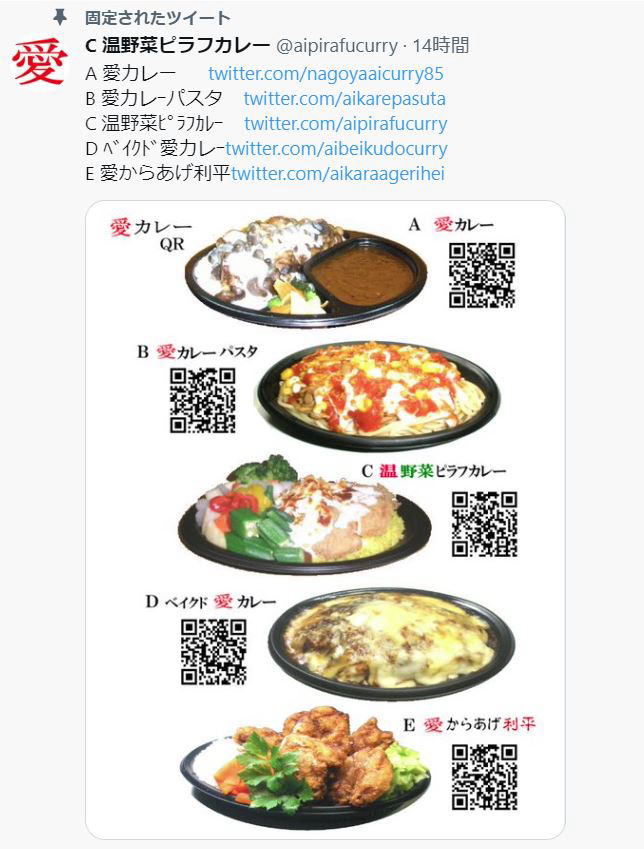Screen dimensions: 644x849
Task: Open the twitter.com/nagoyaaicurry85 link
Action: click(x=325, y=73)
